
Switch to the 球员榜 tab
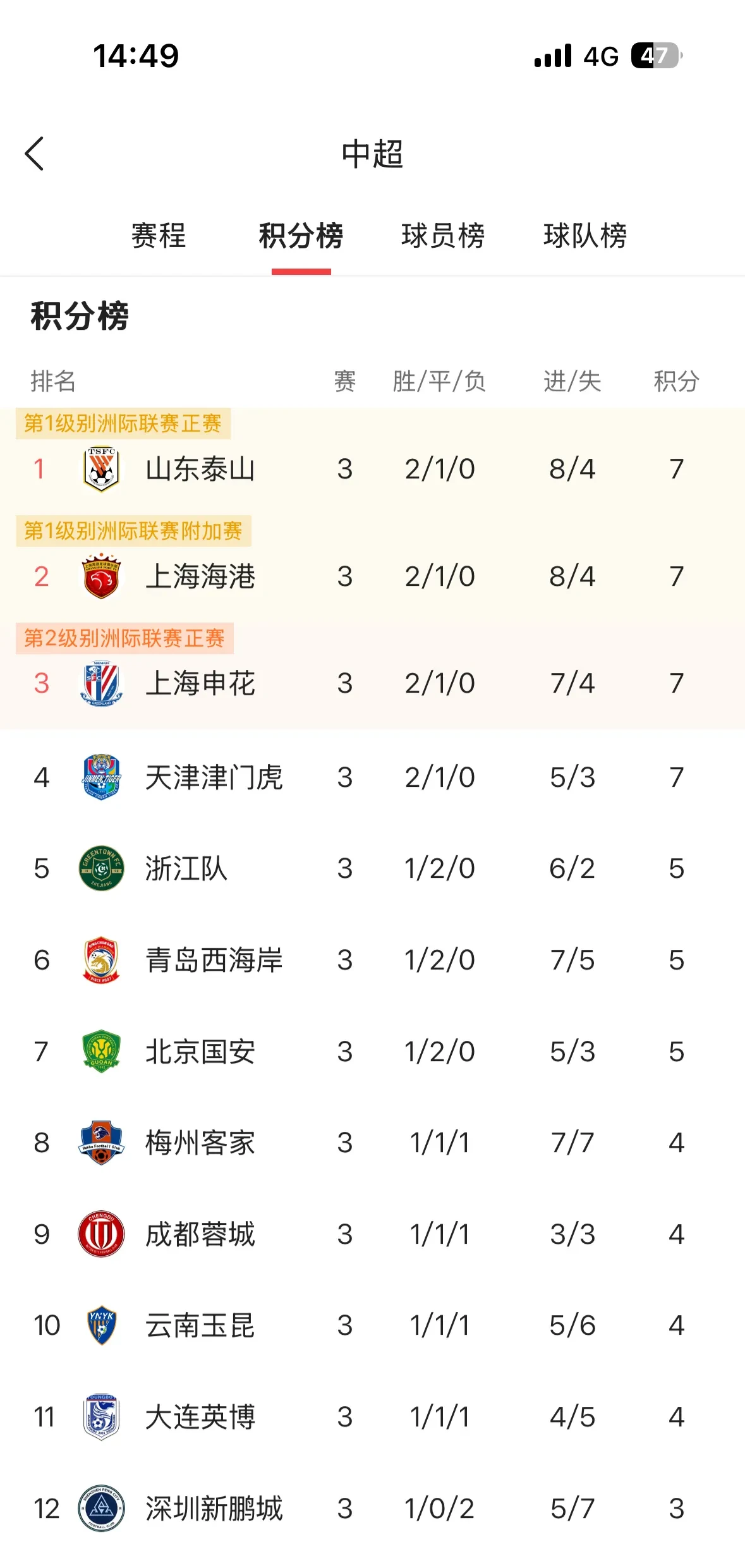442,236
